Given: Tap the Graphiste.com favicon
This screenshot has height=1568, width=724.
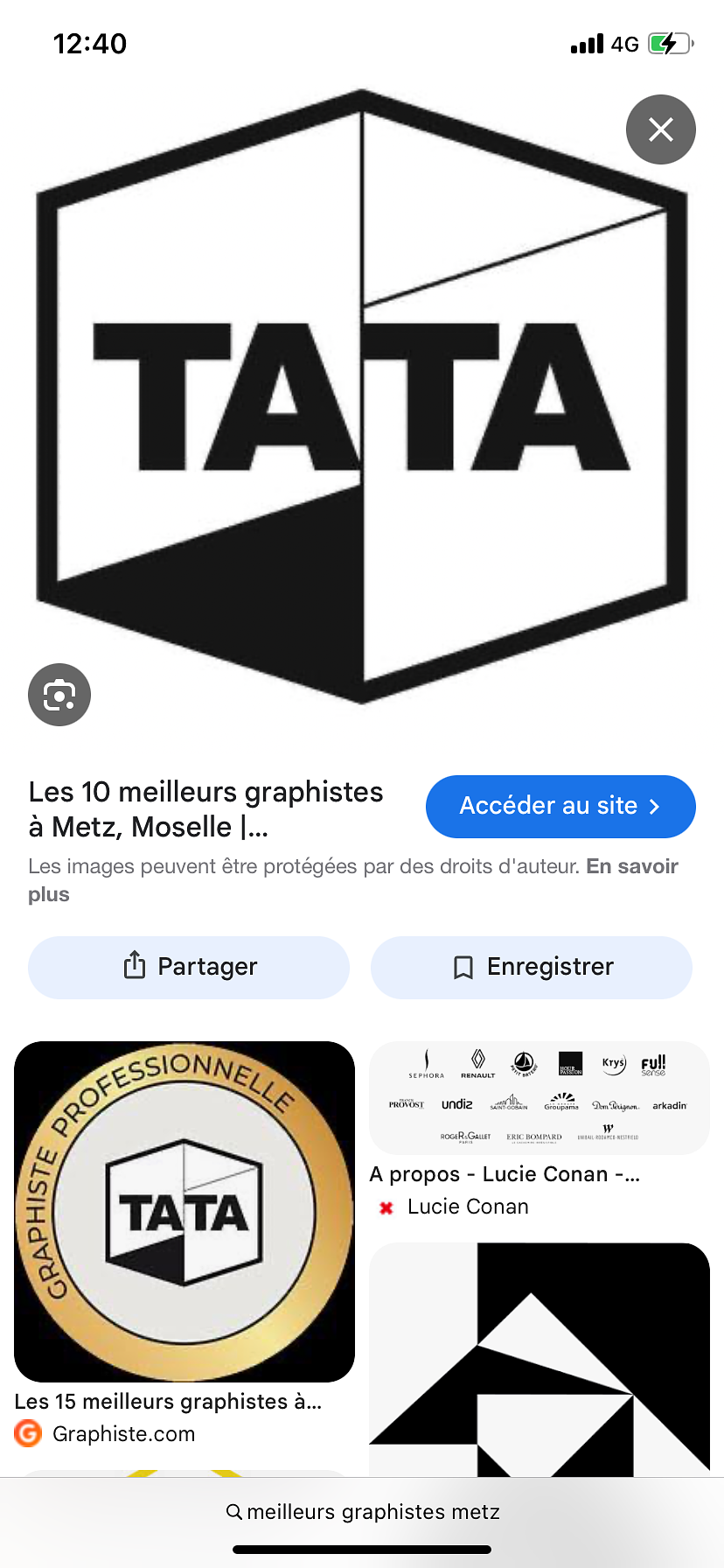Looking at the screenshot, I should (x=27, y=1433).
